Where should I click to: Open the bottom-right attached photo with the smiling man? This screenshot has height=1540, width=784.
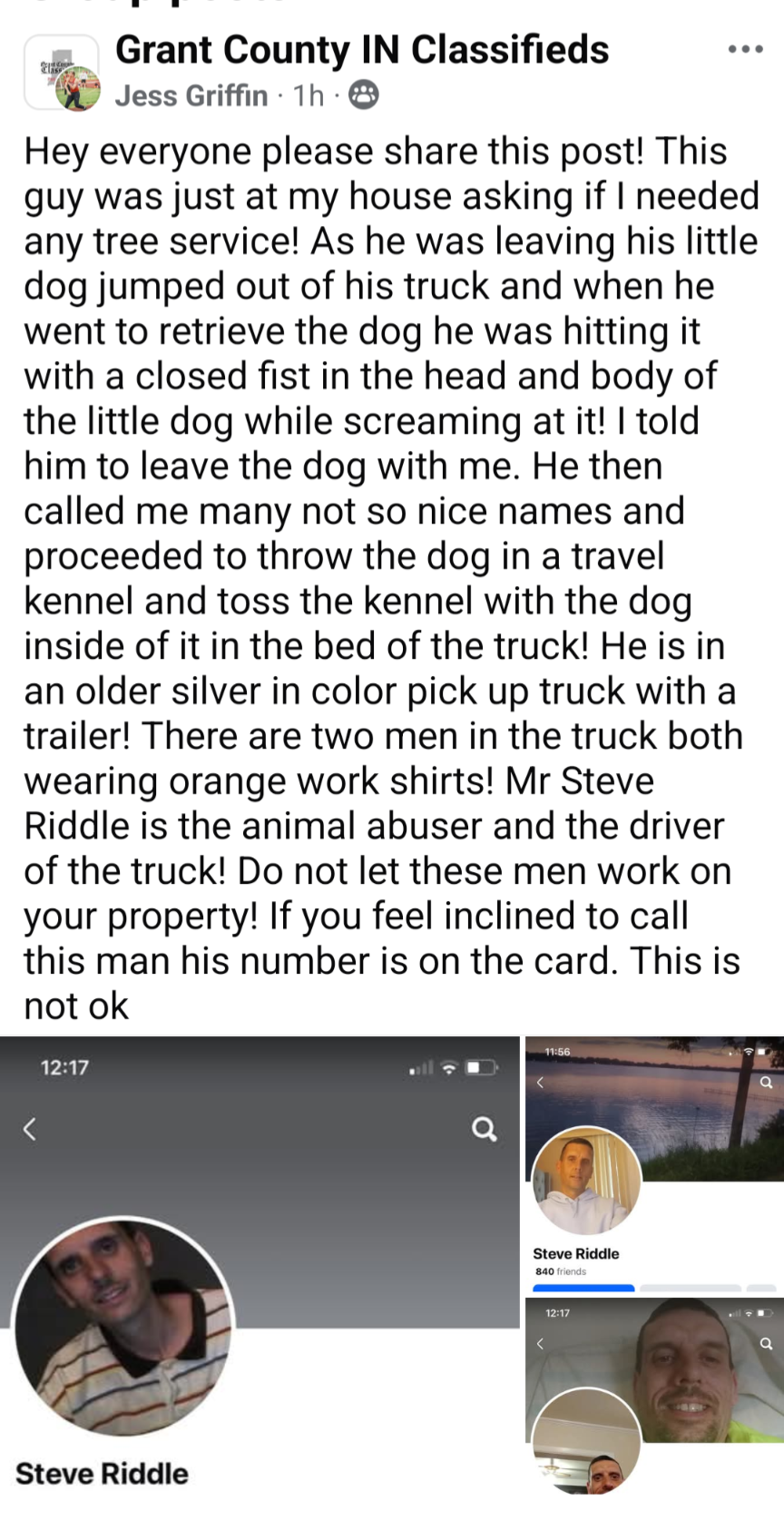click(x=654, y=1396)
